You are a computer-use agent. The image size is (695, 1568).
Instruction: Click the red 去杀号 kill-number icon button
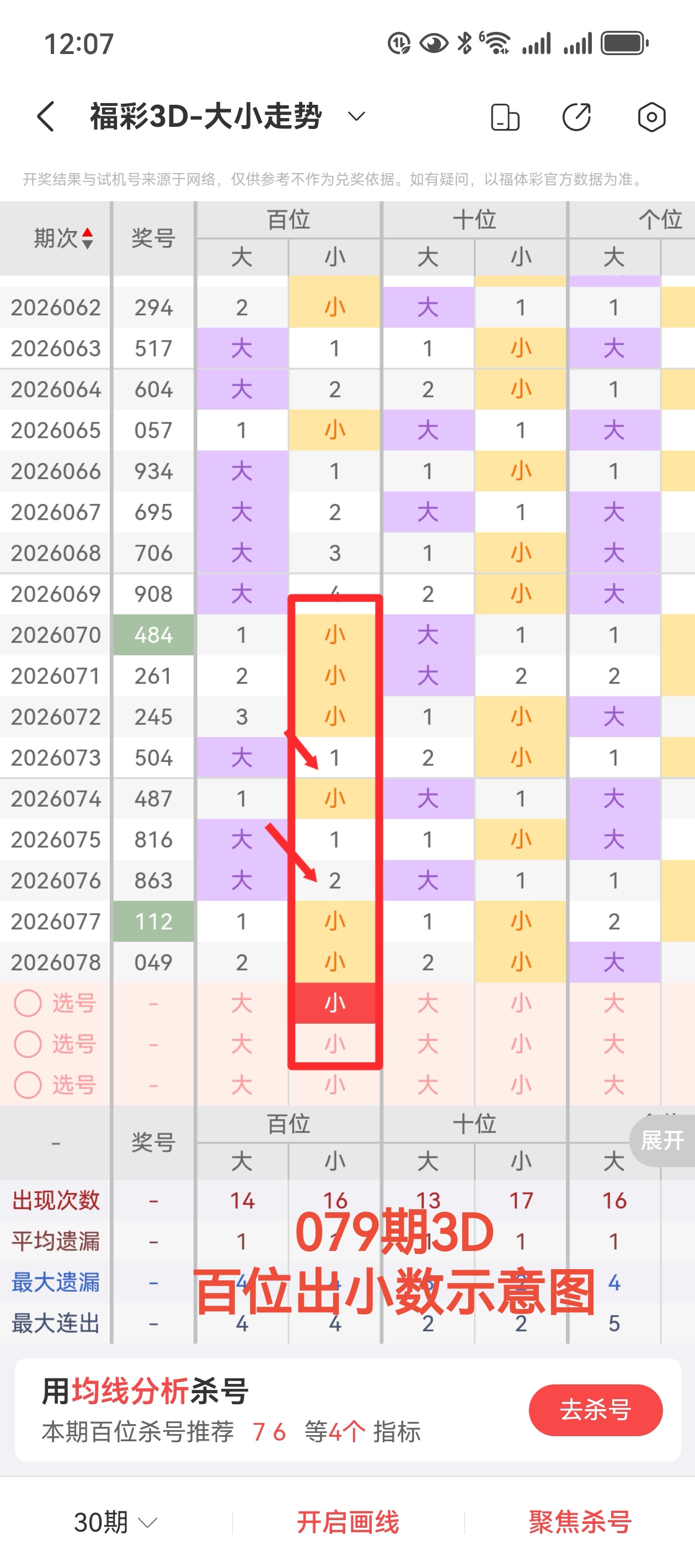(595, 1410)
